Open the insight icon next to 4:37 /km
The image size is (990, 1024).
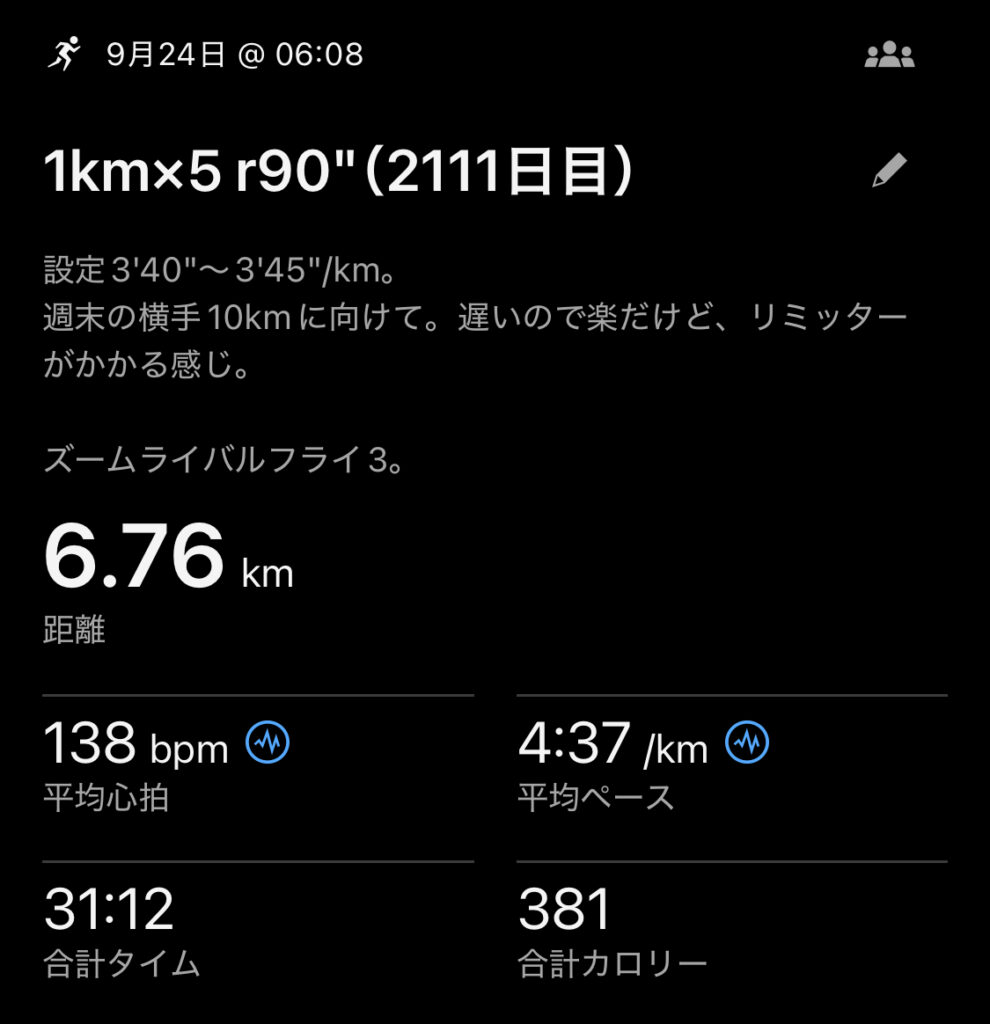(x=747, y=742)
